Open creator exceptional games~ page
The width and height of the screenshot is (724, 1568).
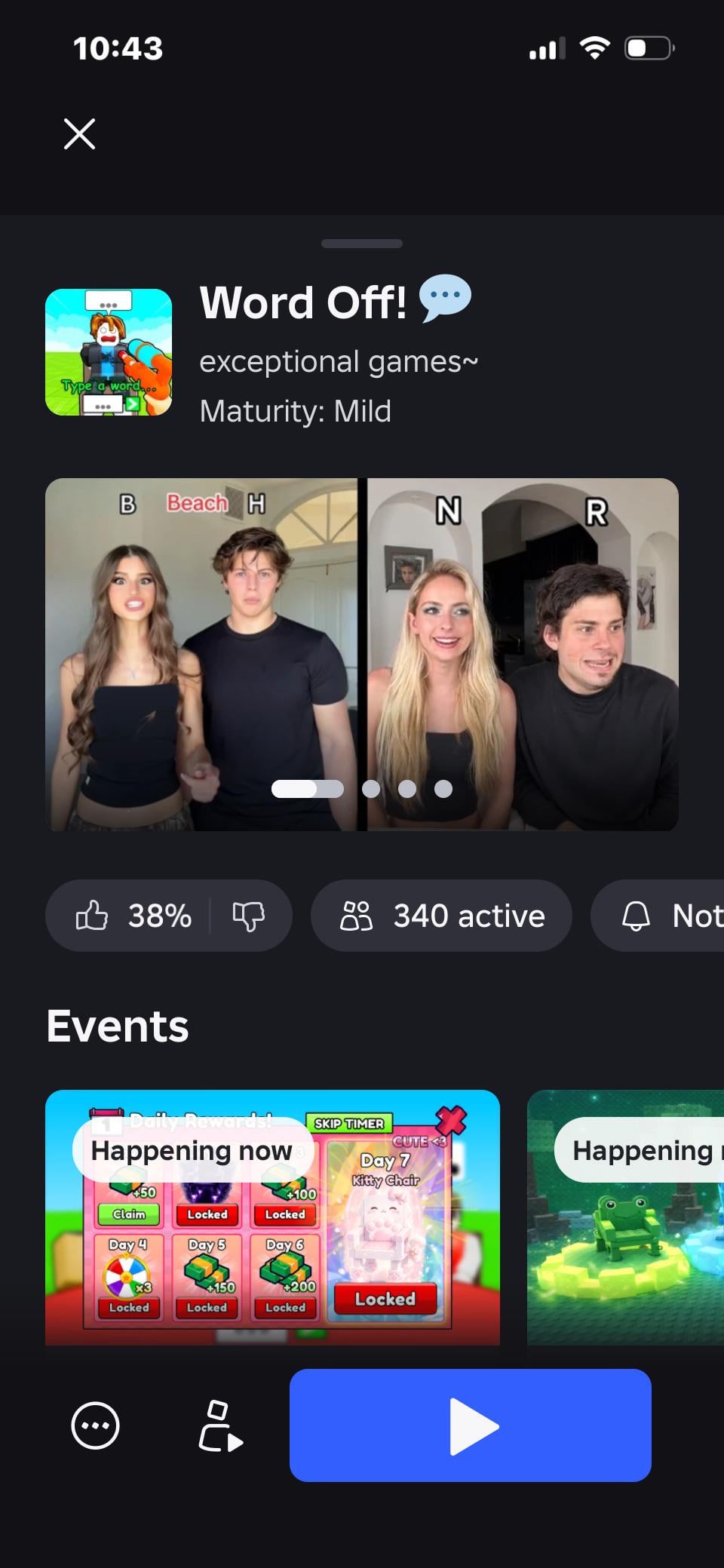tap(339, 362)
